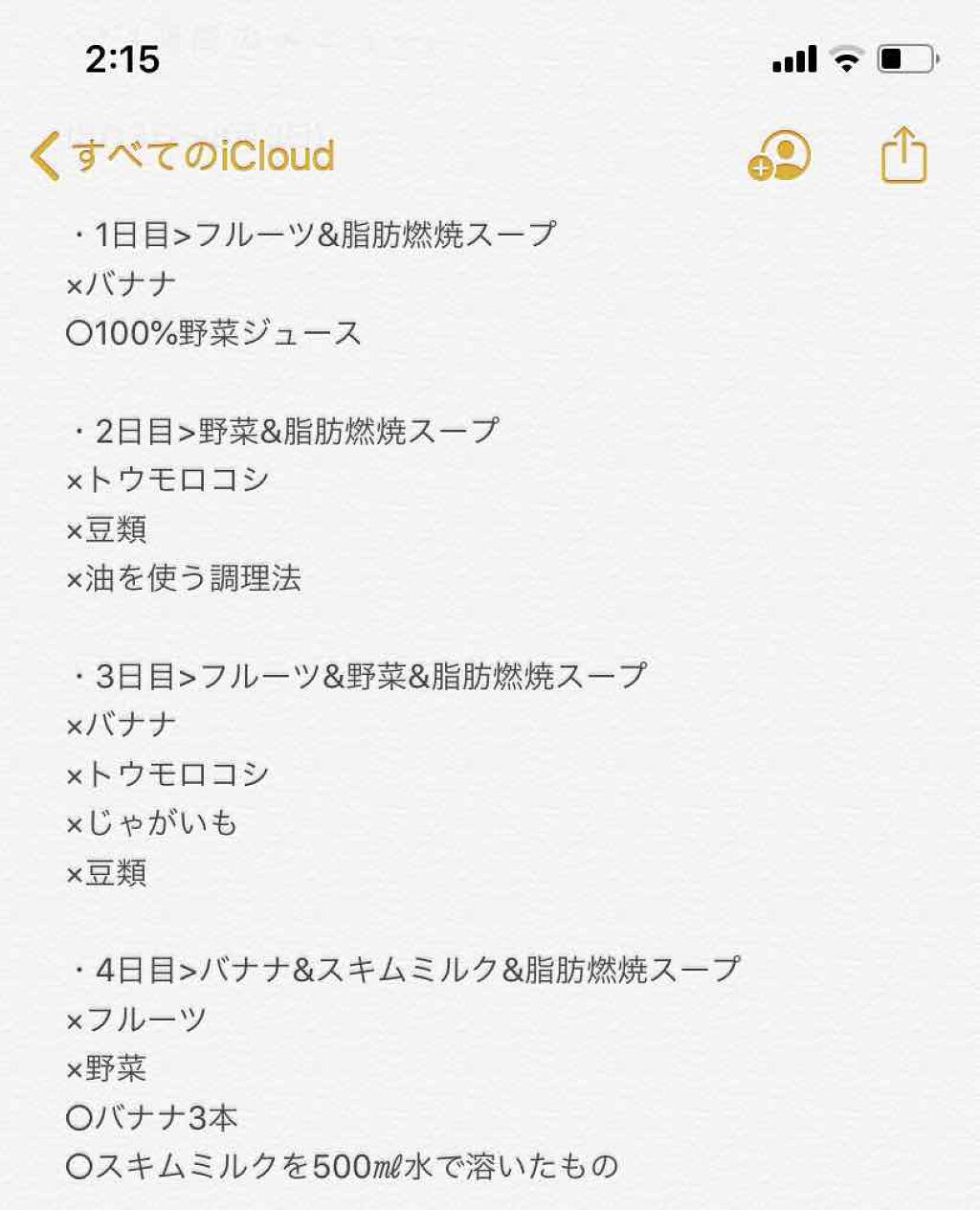This screenshot has width=980, height=1210.
Task: Tap the line ×油を使う調理法
Action: (x=187, y=579)
